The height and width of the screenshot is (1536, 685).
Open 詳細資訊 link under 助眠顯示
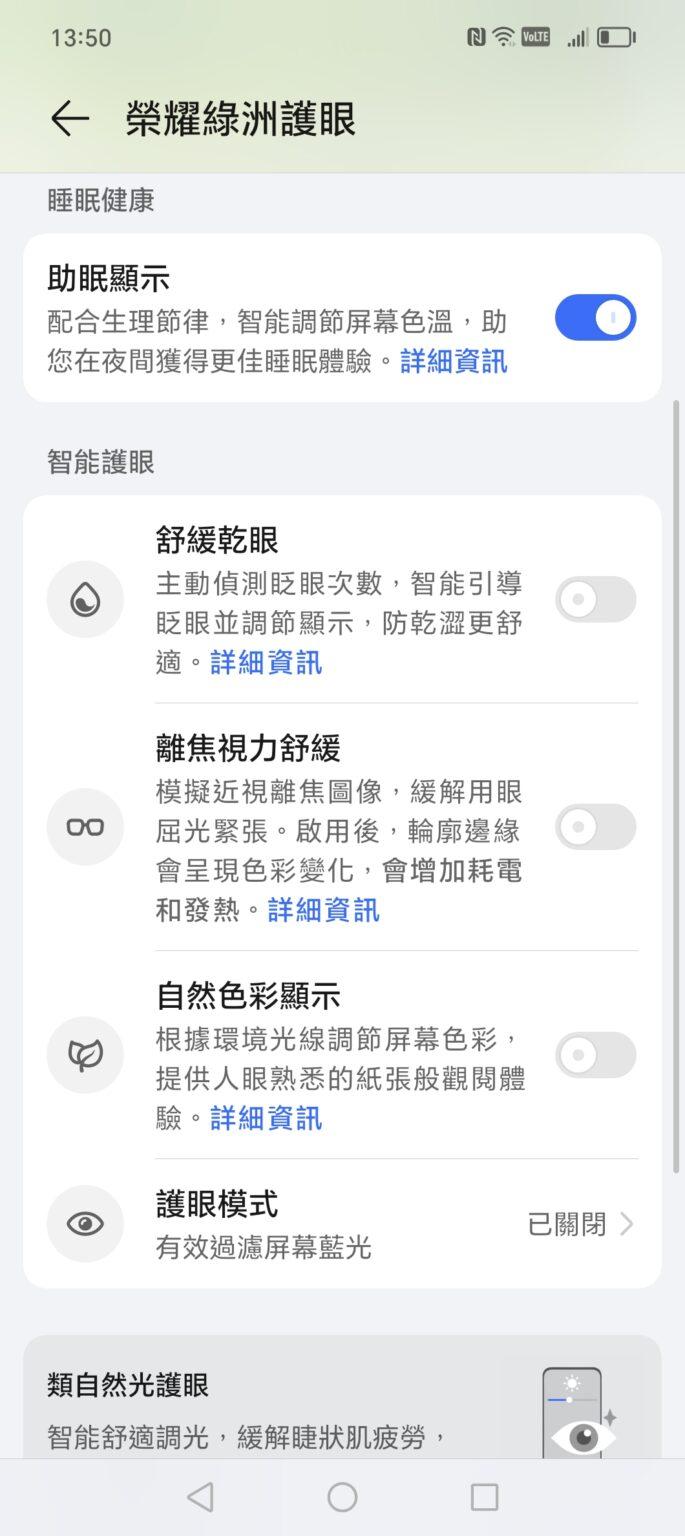pyautogui.click(x=454, y=361)
